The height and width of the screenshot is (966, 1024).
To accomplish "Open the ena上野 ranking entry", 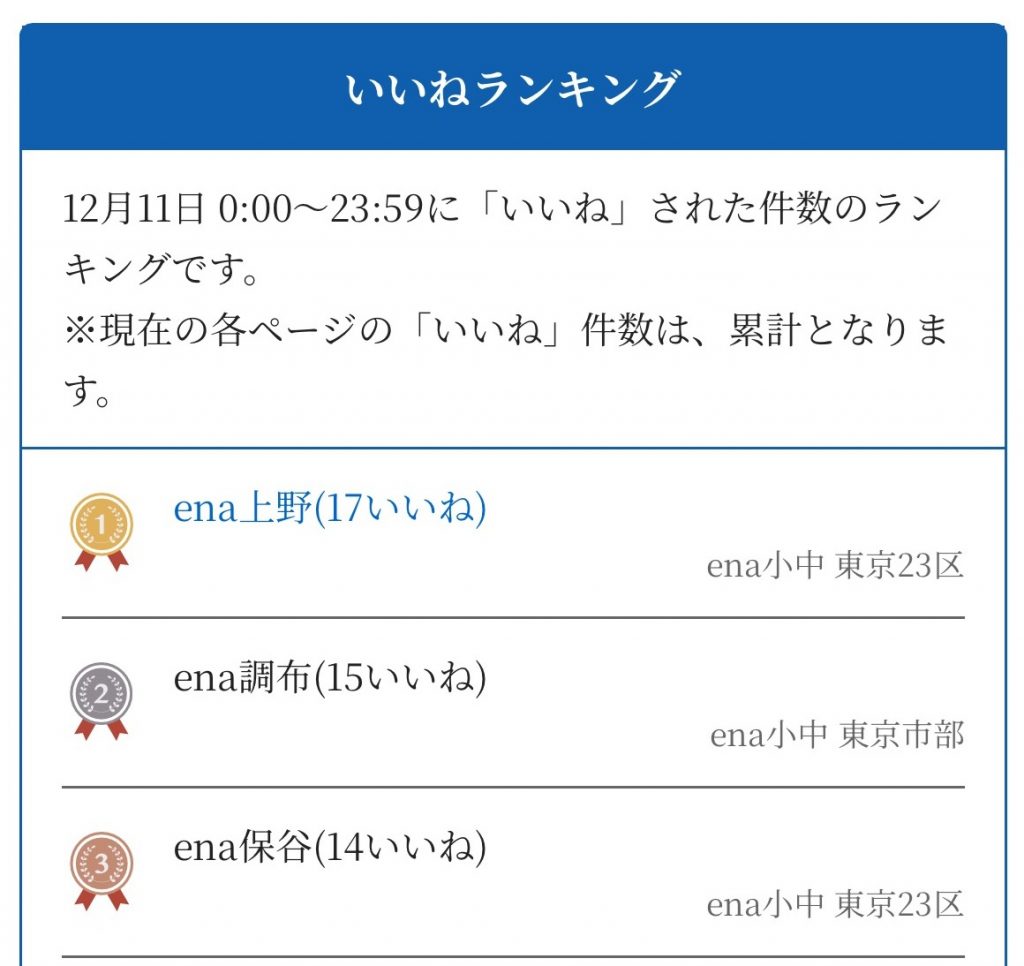I will pos(330,510).
